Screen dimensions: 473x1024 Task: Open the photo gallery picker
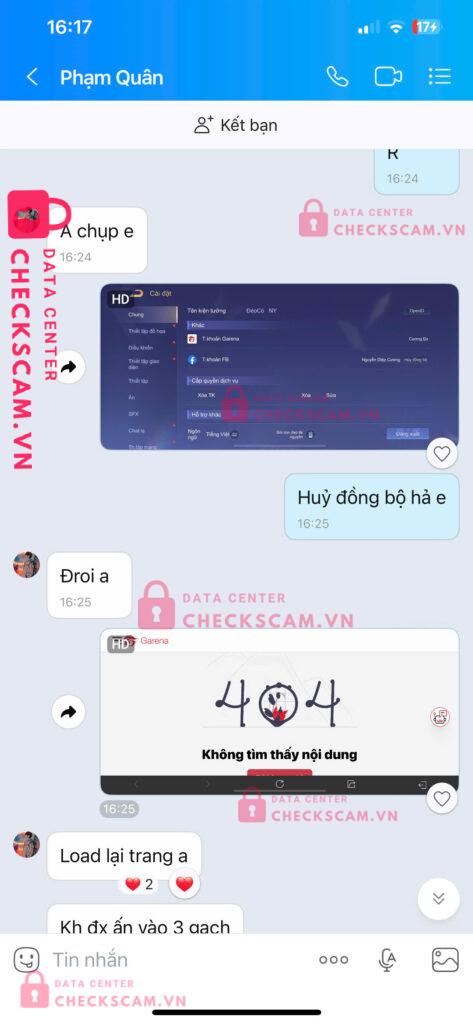click(x=445, y=959)
